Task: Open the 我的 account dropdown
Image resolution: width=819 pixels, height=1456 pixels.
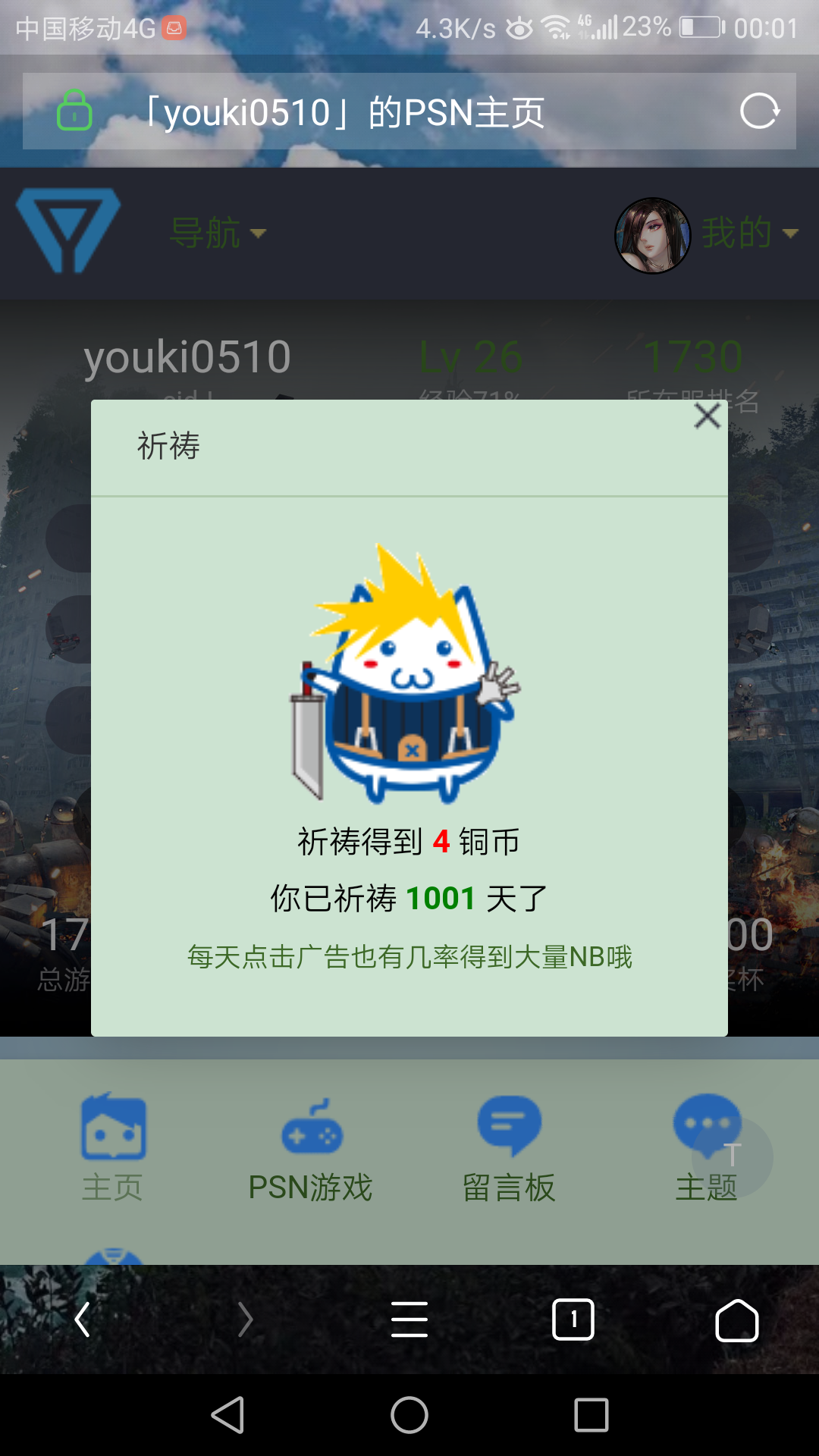Action: [748, 233]
